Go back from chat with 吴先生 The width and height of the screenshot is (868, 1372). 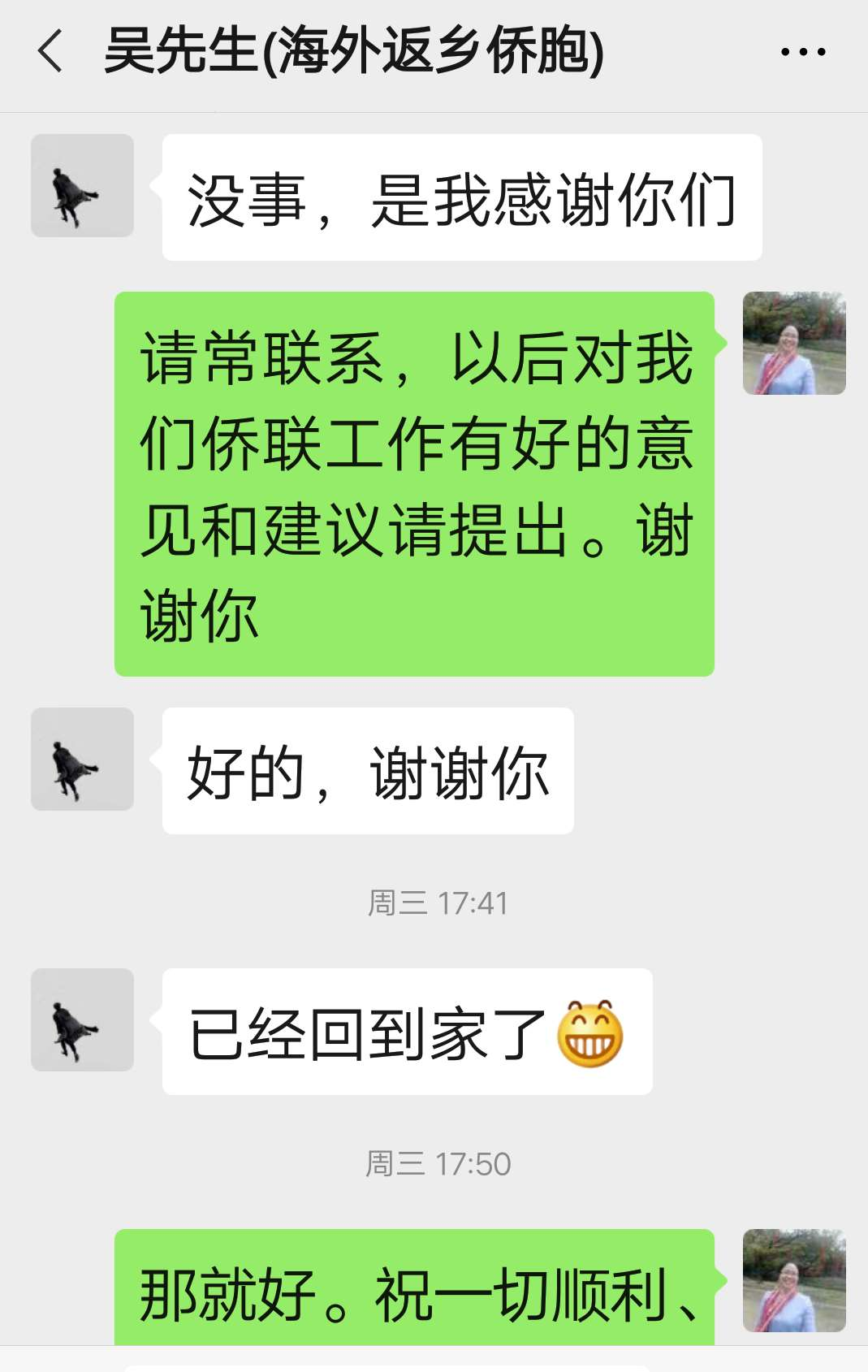(50, 51)
